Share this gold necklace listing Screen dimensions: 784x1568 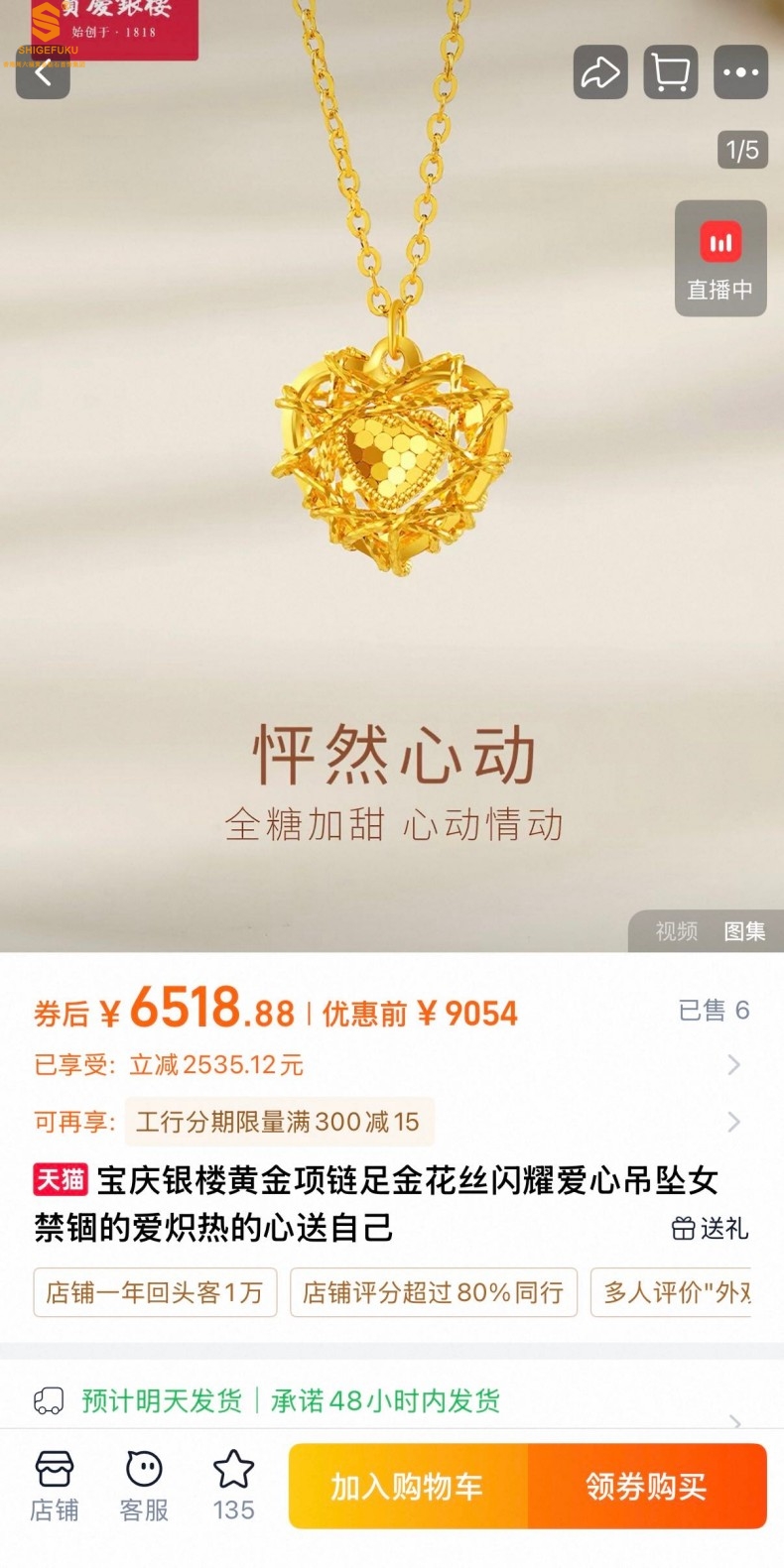coord(600,72)
